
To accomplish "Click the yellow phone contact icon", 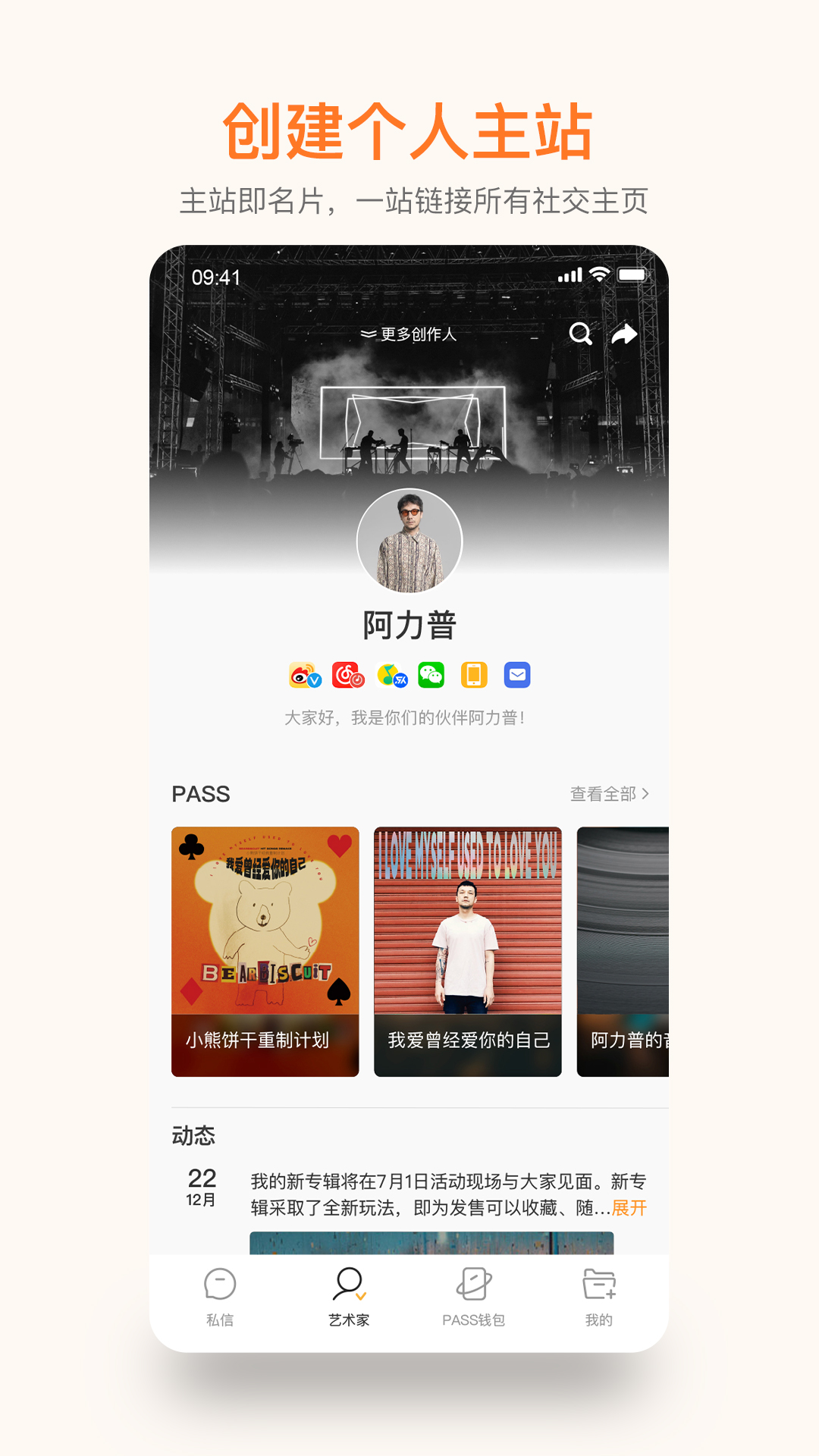I will click(473, 675).
